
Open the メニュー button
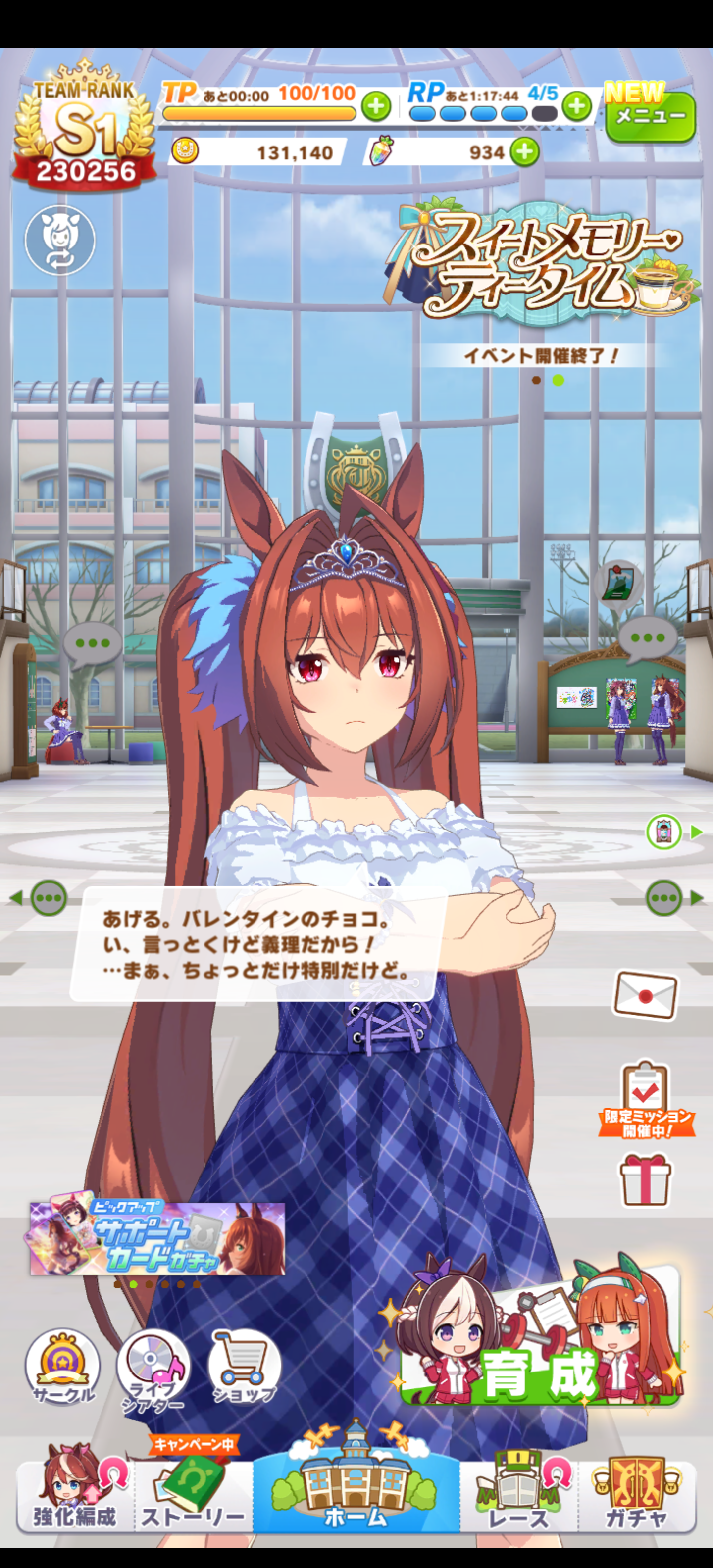coord(650,117)
